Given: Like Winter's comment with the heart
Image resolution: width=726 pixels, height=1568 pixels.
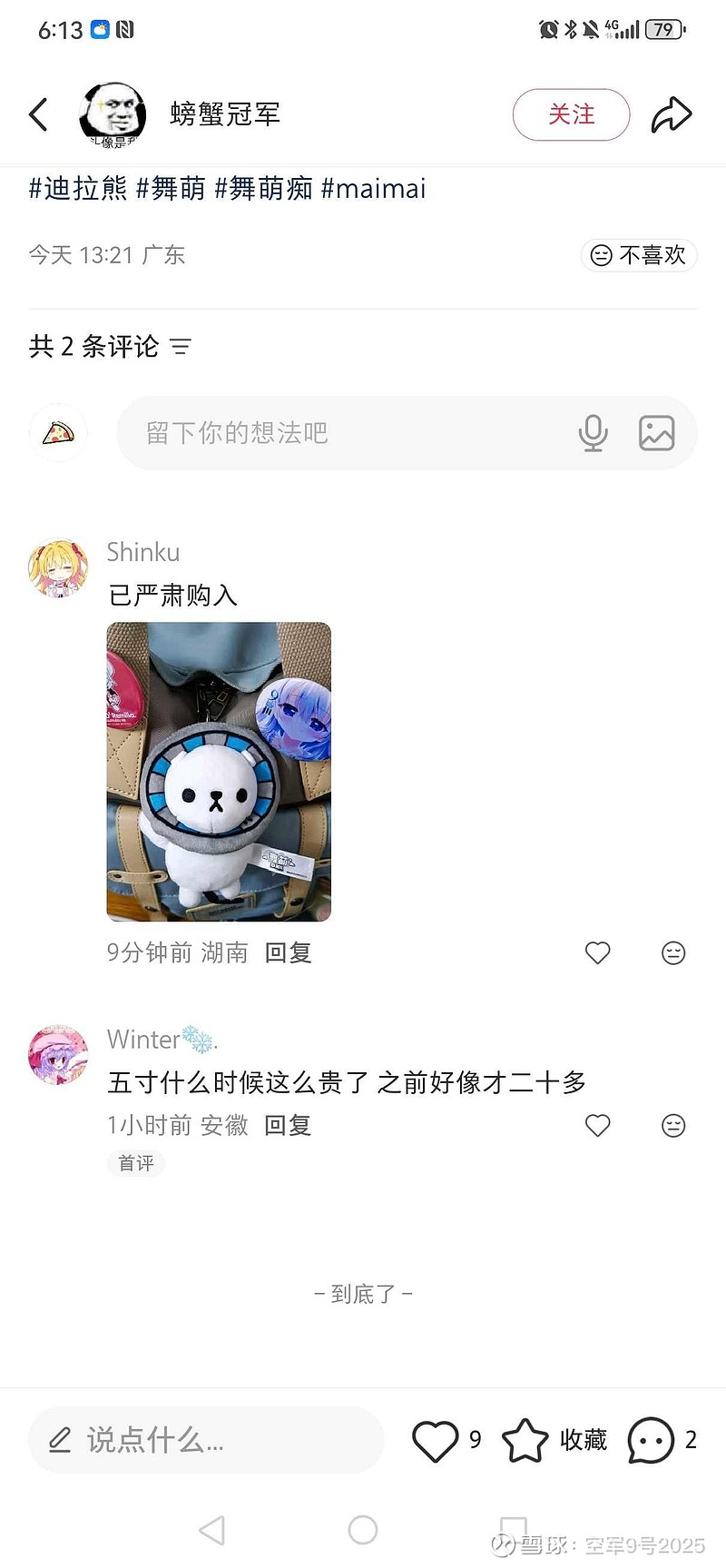Looking at the screenshot, I should click(597, 1125).
